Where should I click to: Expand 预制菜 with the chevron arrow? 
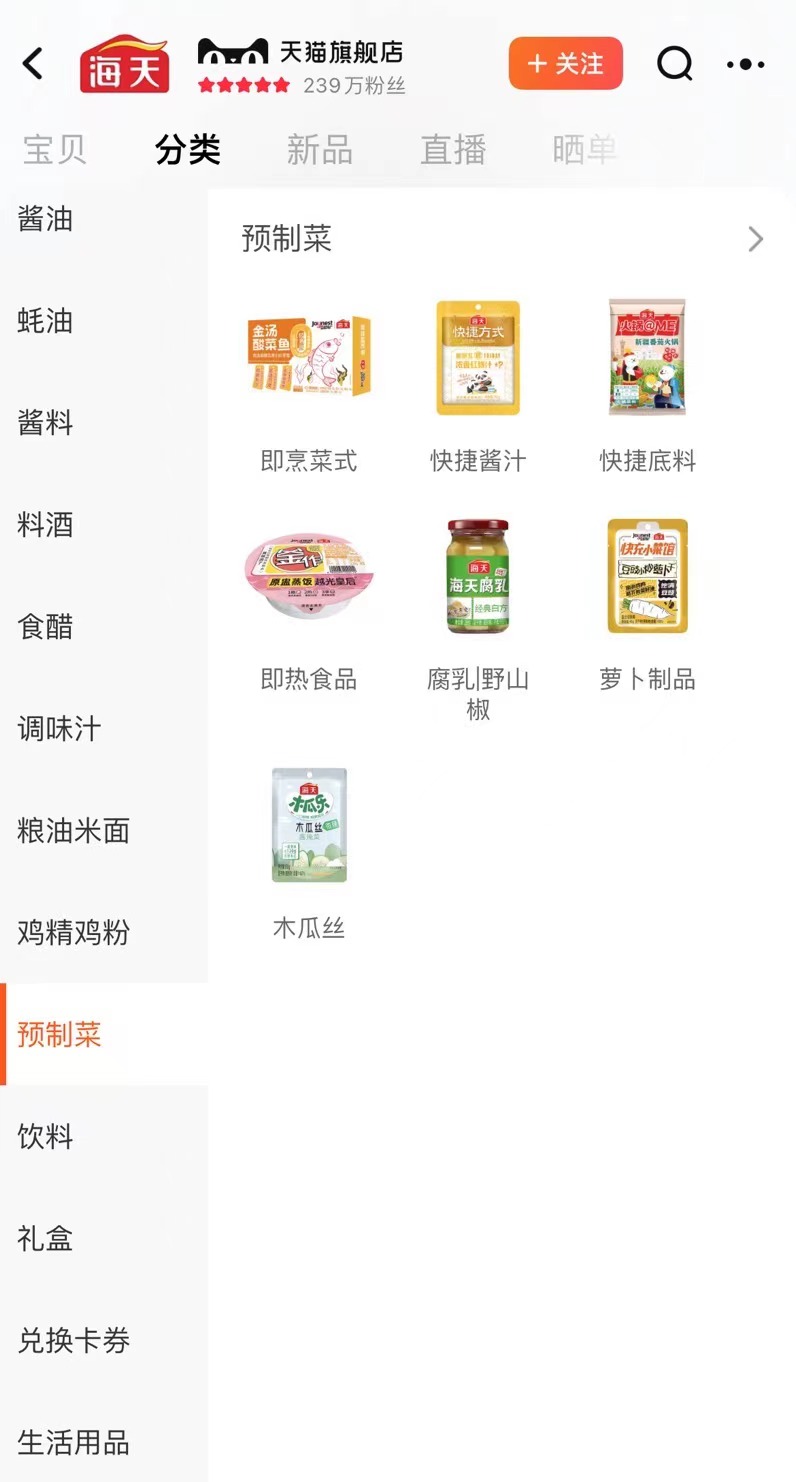[x=755, y=239]
